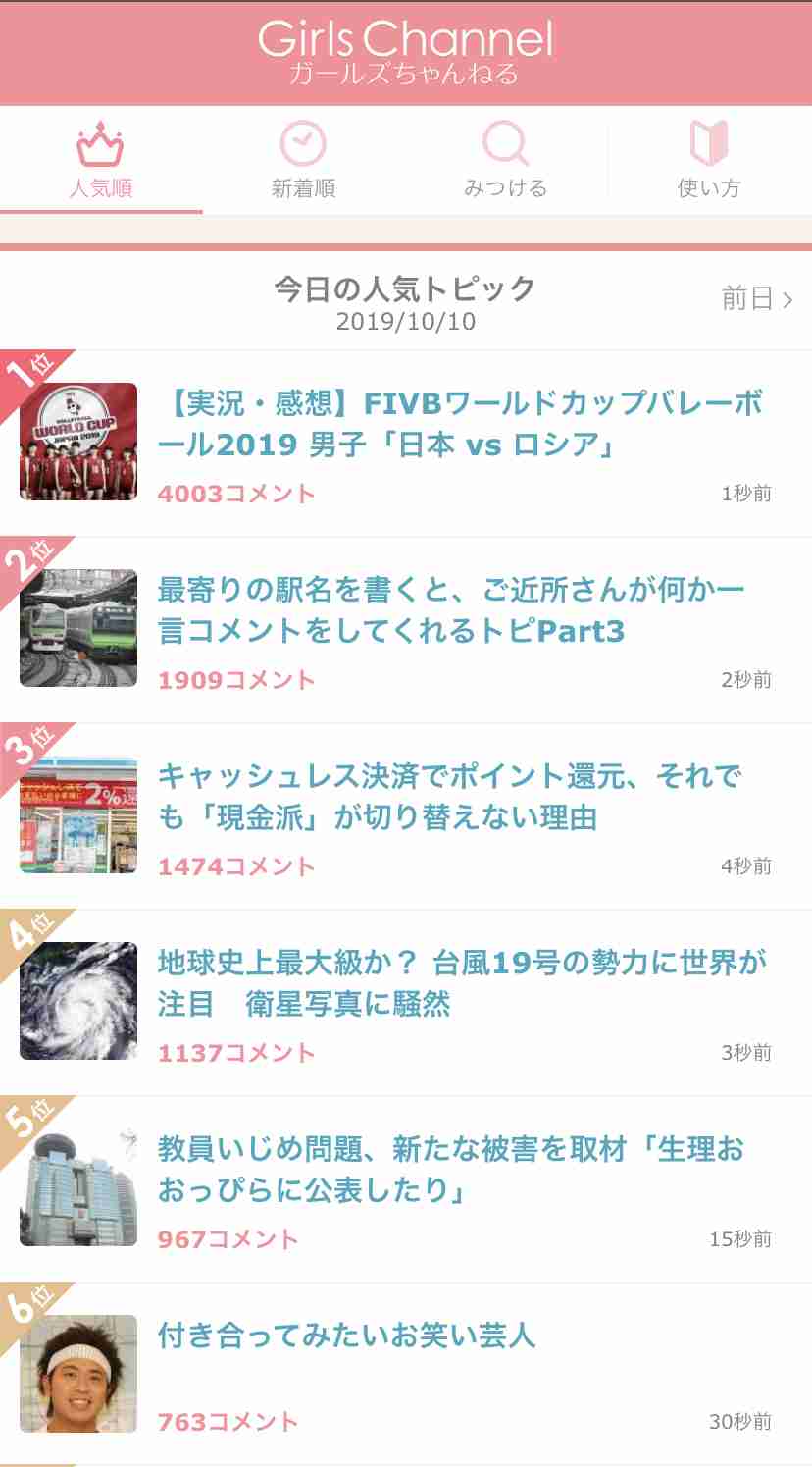The height and width of the screenshot is (1467, 812).
Task: Open the FIVBワールドカップバレーボール topic
Action: 406,444
